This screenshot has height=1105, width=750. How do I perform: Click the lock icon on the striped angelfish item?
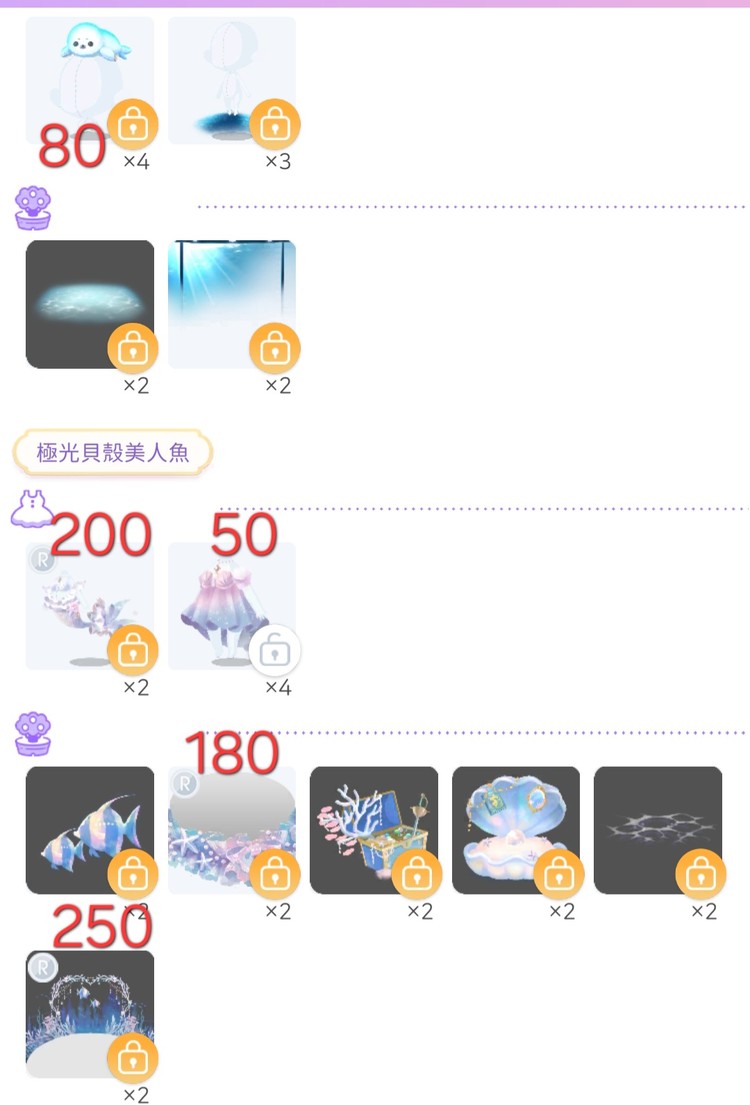click(x=135, y=873)
